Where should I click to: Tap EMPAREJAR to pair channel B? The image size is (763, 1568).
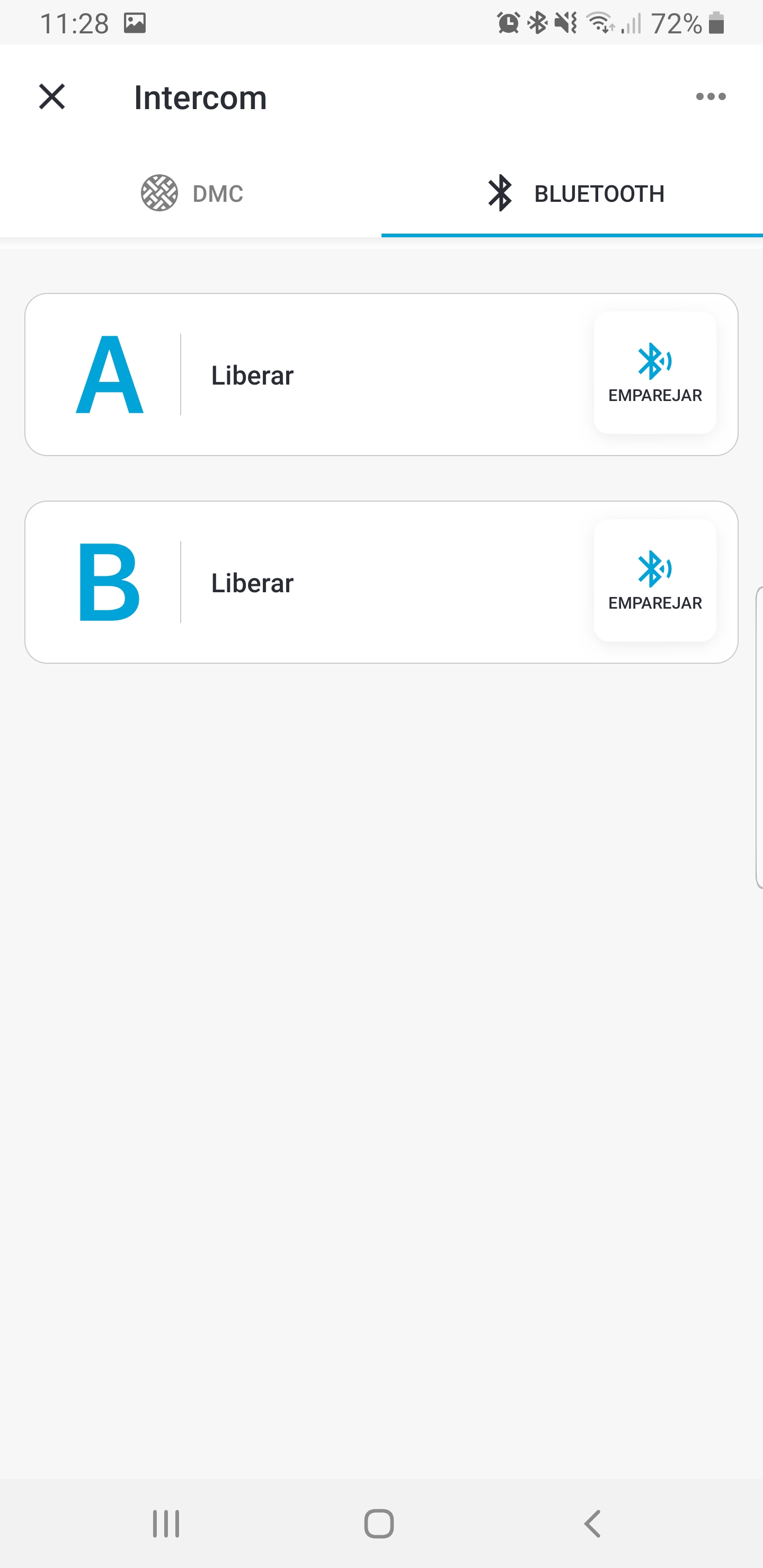(654, 603)
